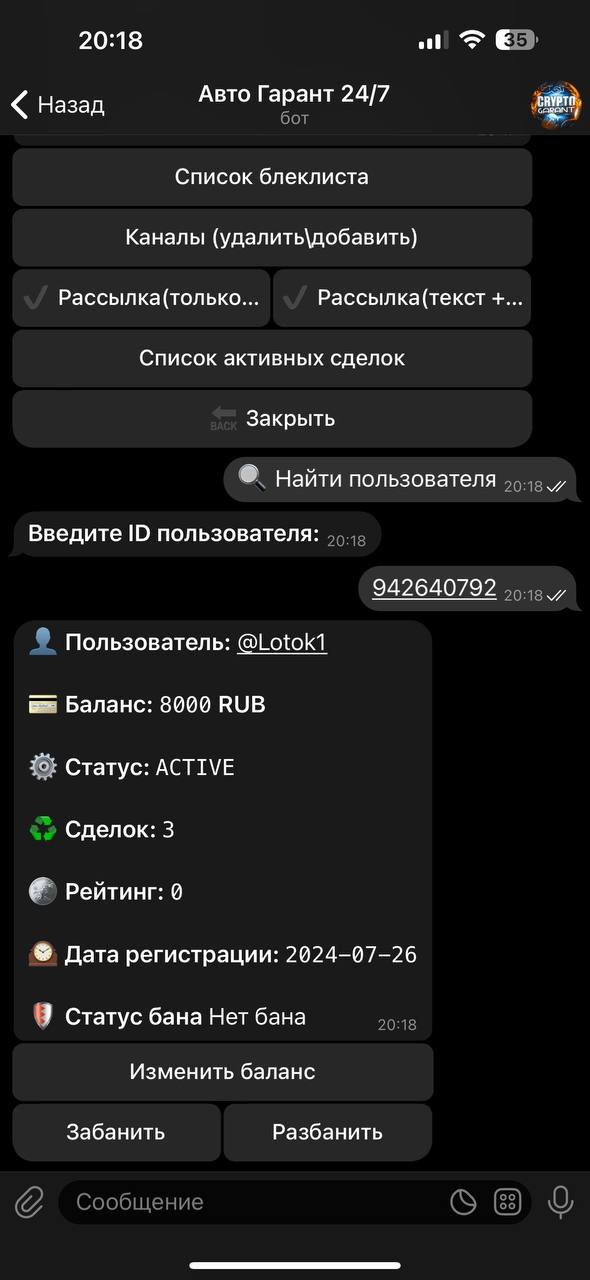This screenshot has width=590, height=1280.
Task: Select Рассылка(только... option
Action: pyautogui.click(x=141, y=298)
